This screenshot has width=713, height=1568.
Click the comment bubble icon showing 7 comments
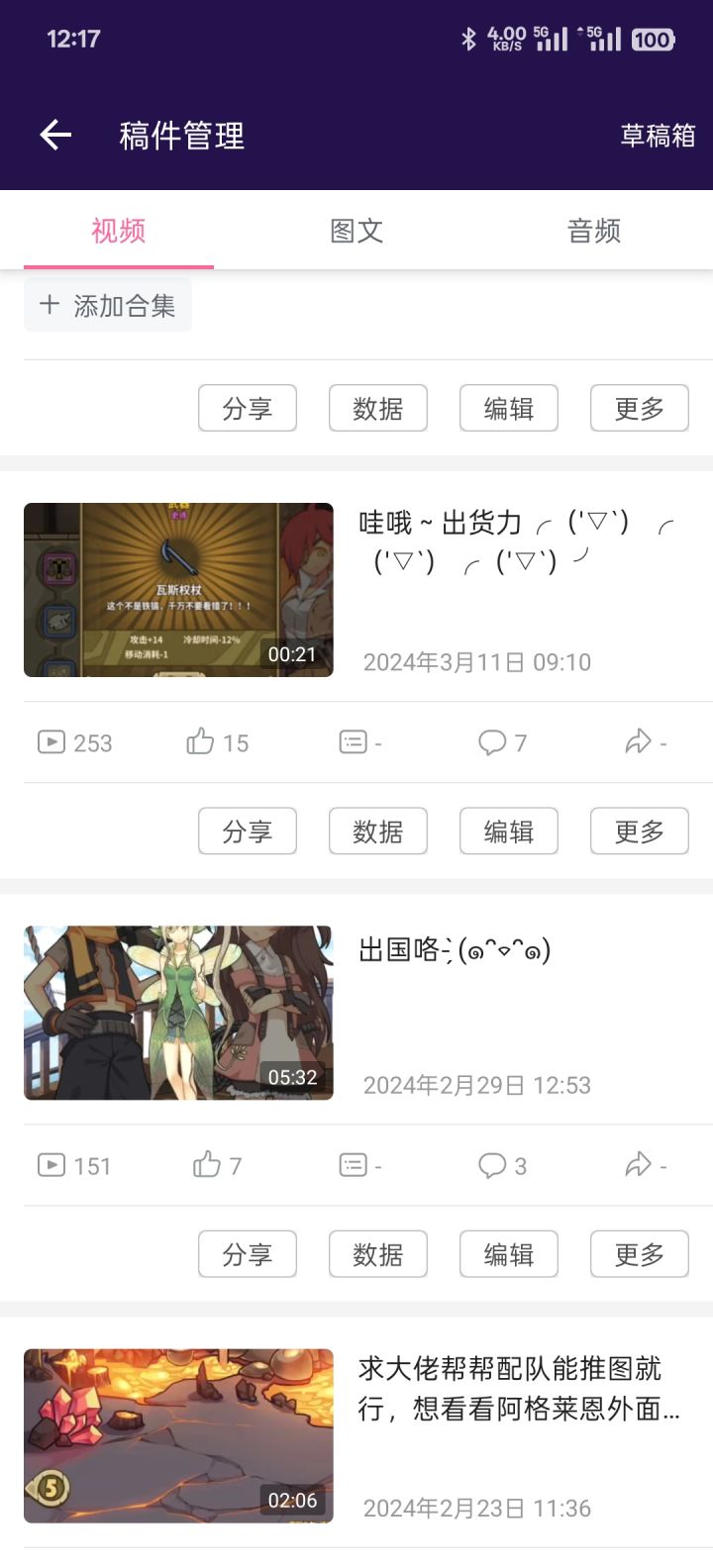tap(492, 741)
